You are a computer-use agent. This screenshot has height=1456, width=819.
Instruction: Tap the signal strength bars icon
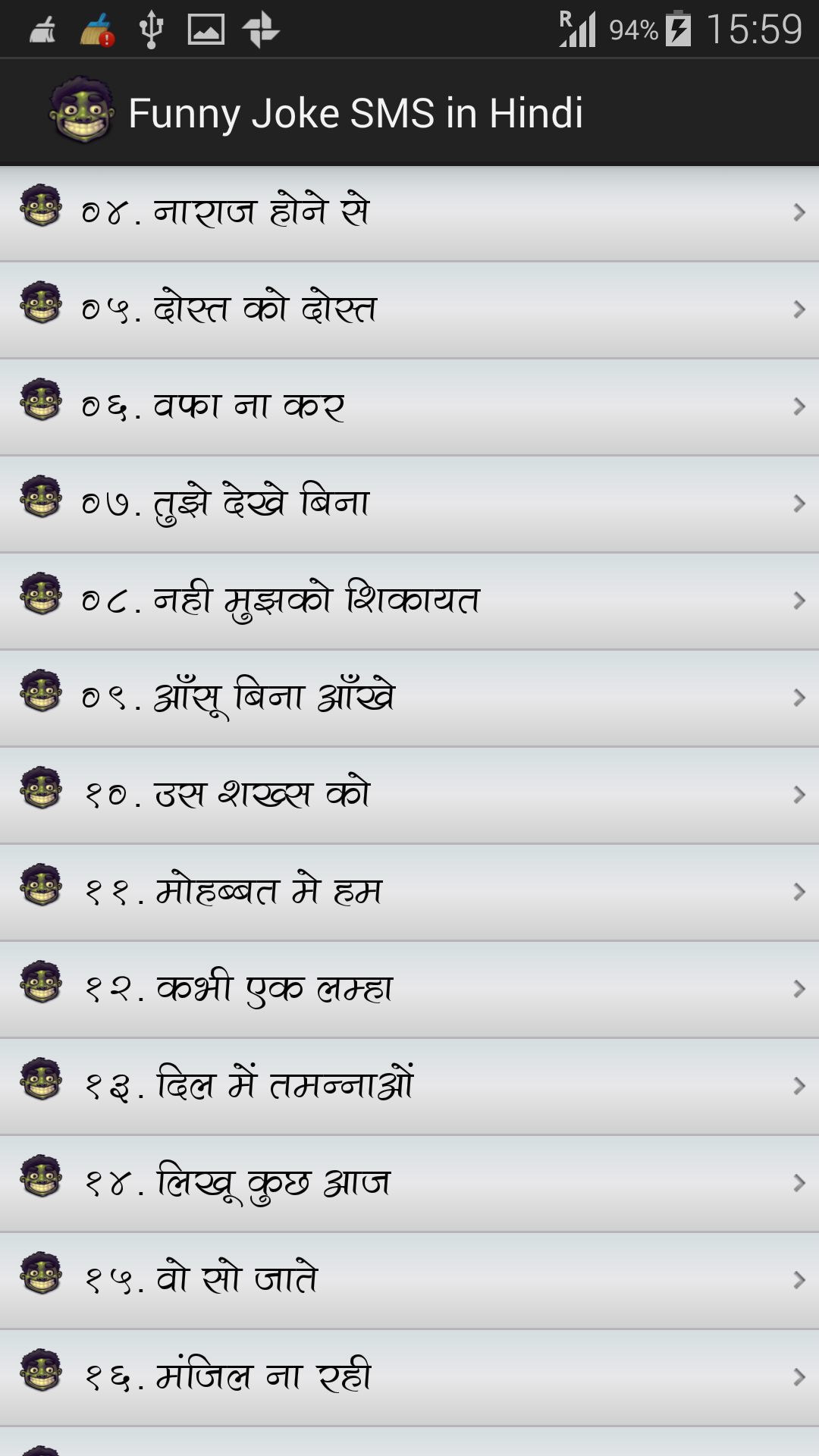point(580,30)
